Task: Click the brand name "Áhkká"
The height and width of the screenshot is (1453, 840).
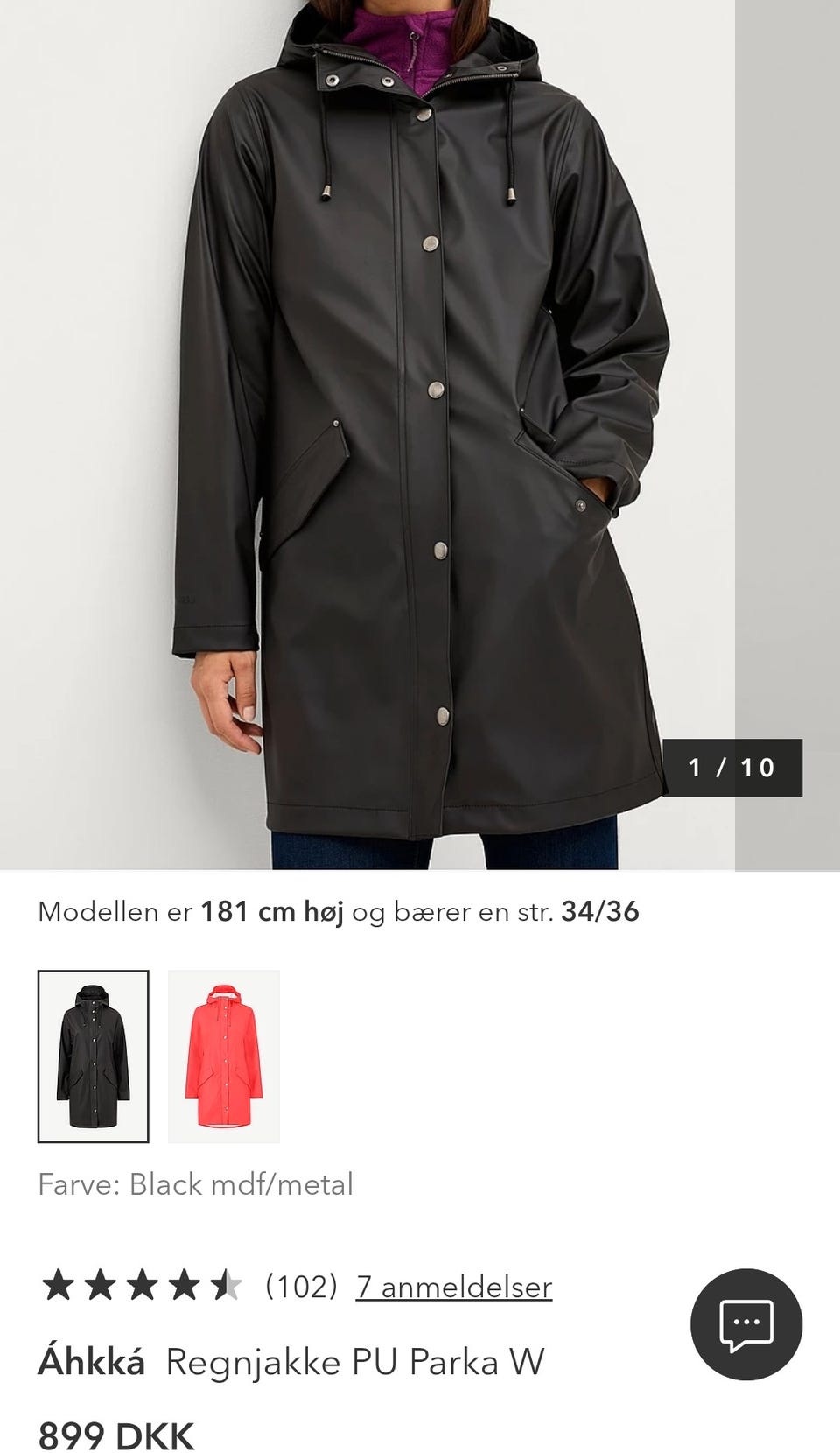Action: point(90,1361)
